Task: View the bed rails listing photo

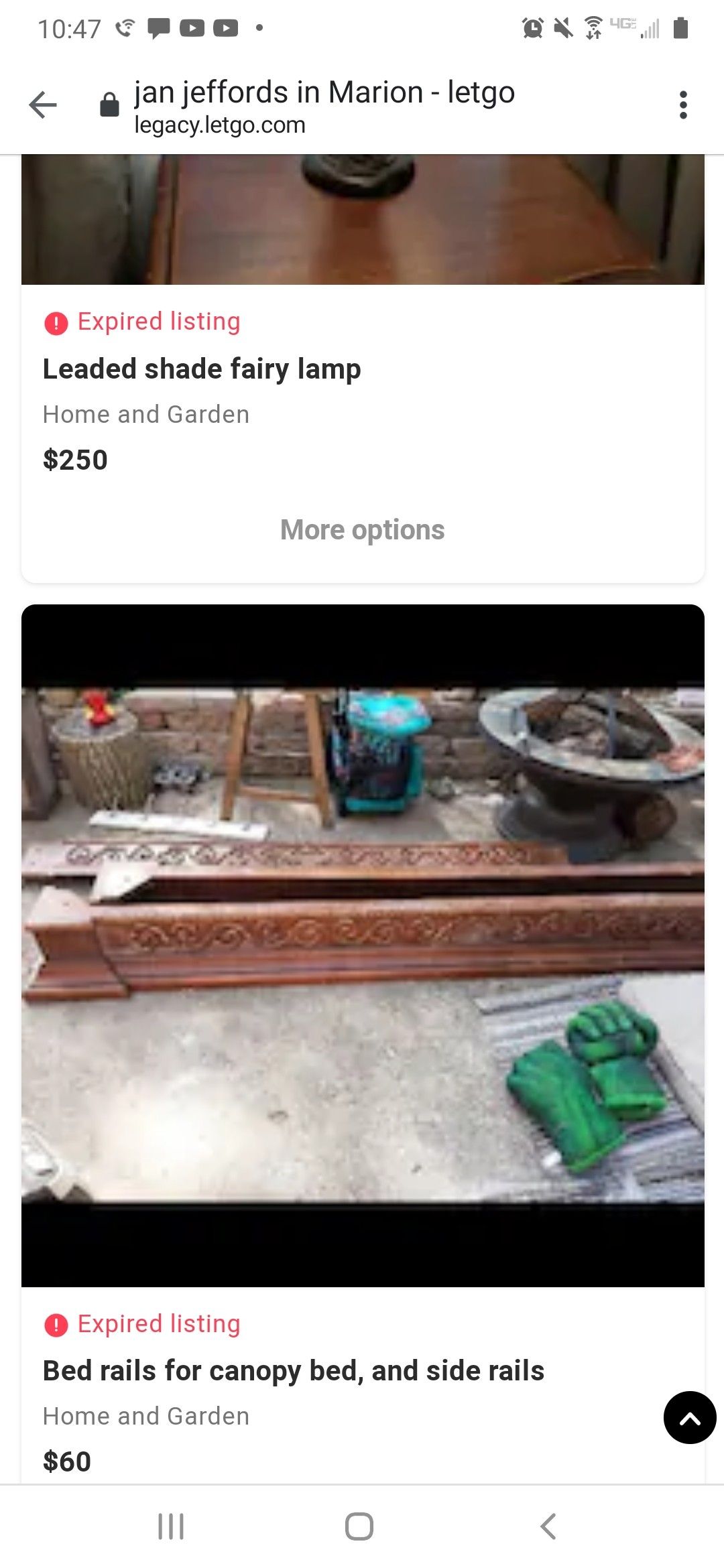Action: pos(362,945)
